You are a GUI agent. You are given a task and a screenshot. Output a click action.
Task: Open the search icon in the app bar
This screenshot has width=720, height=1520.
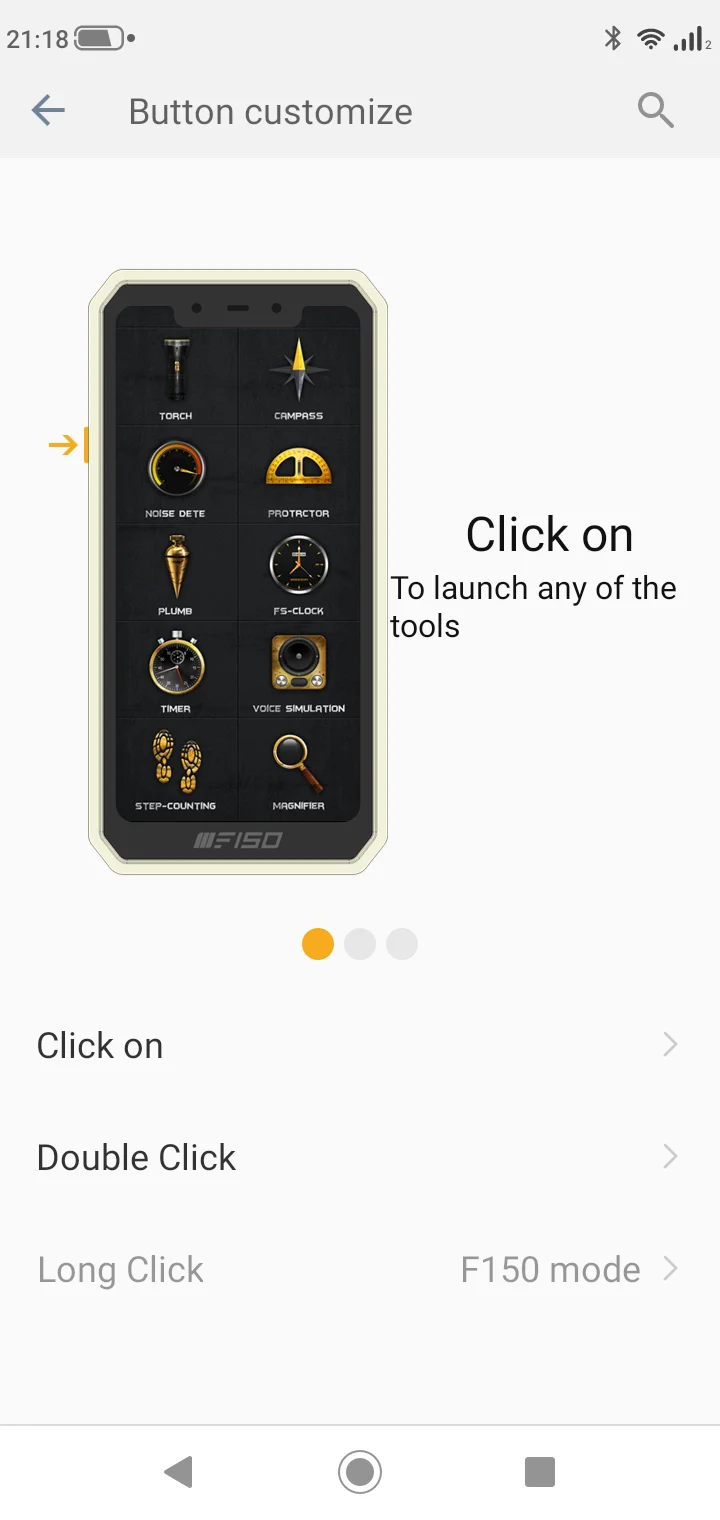656,111
